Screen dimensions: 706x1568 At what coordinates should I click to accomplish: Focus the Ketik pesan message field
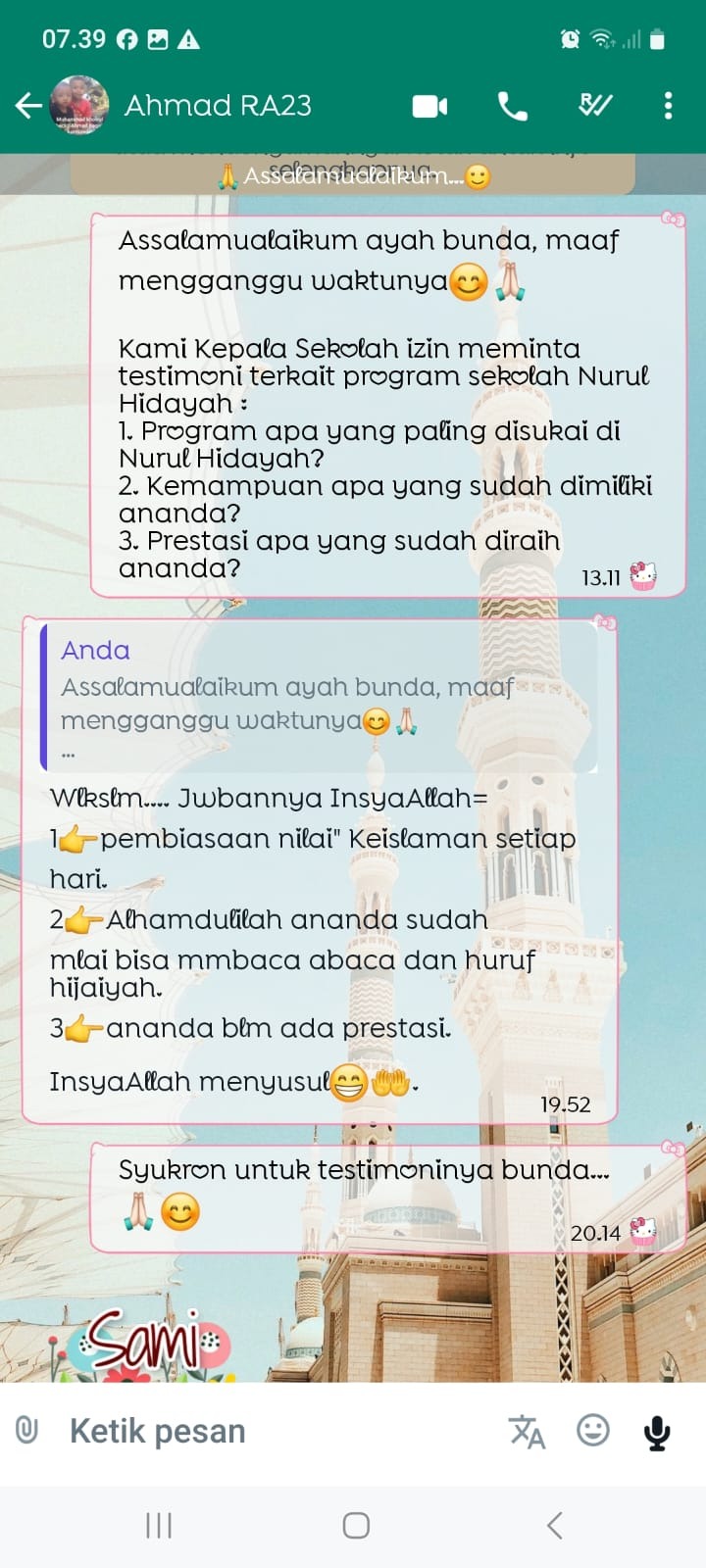(275, 1431)
